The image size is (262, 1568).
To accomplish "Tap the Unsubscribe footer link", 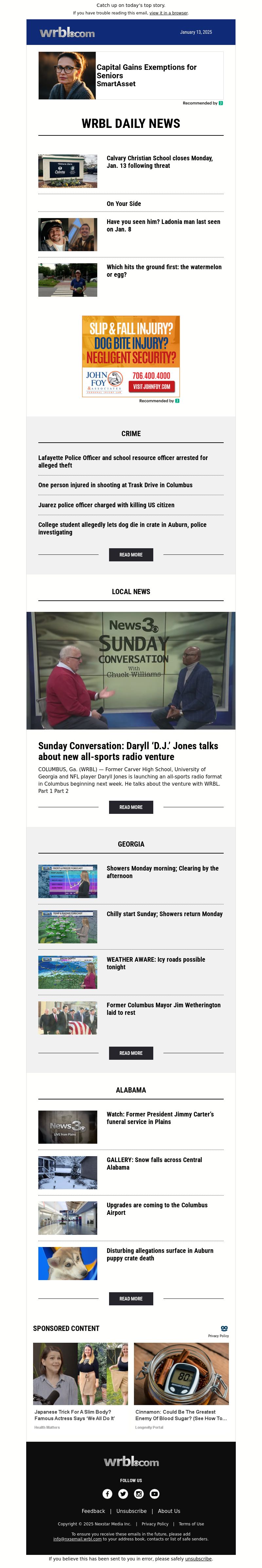I will point(131,1511).
